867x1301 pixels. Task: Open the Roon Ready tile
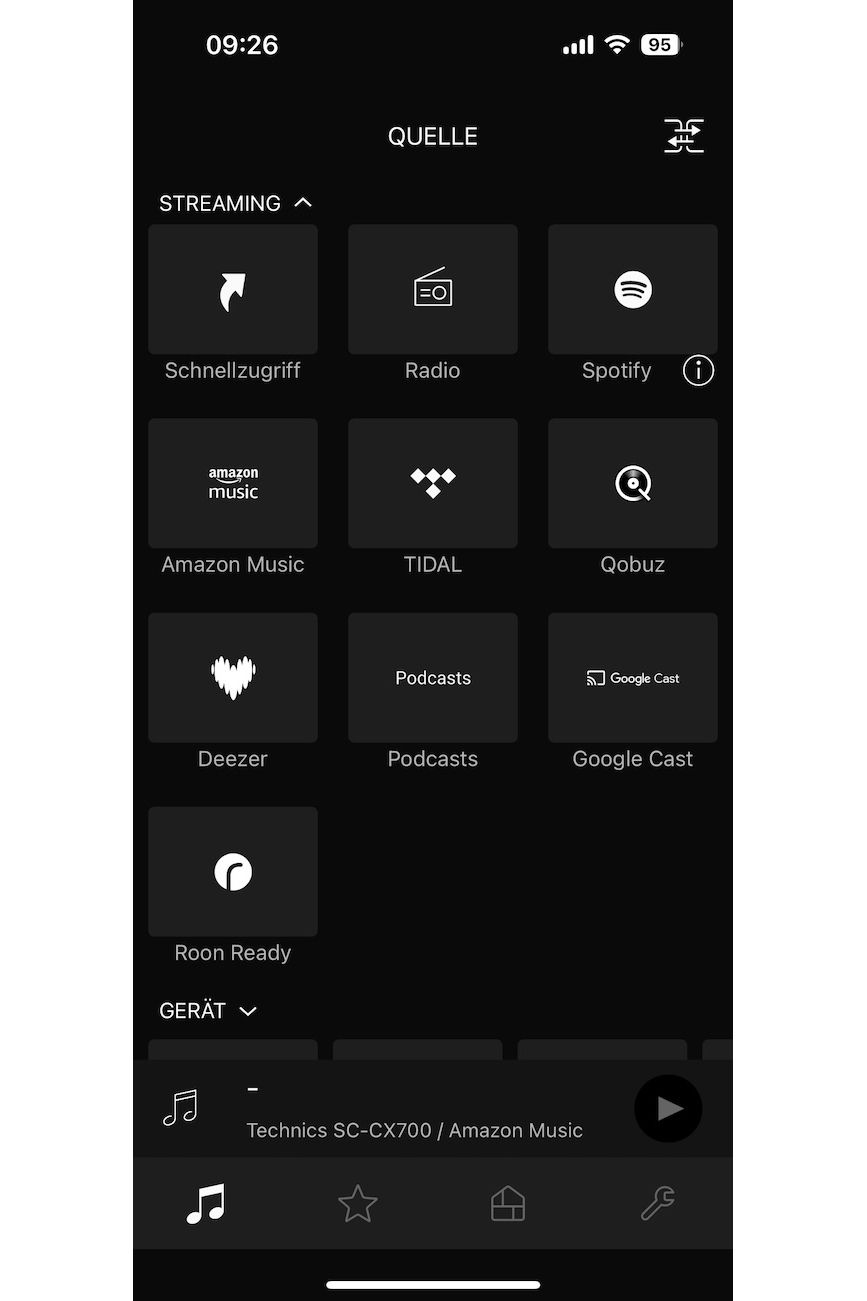click(233, 872)
